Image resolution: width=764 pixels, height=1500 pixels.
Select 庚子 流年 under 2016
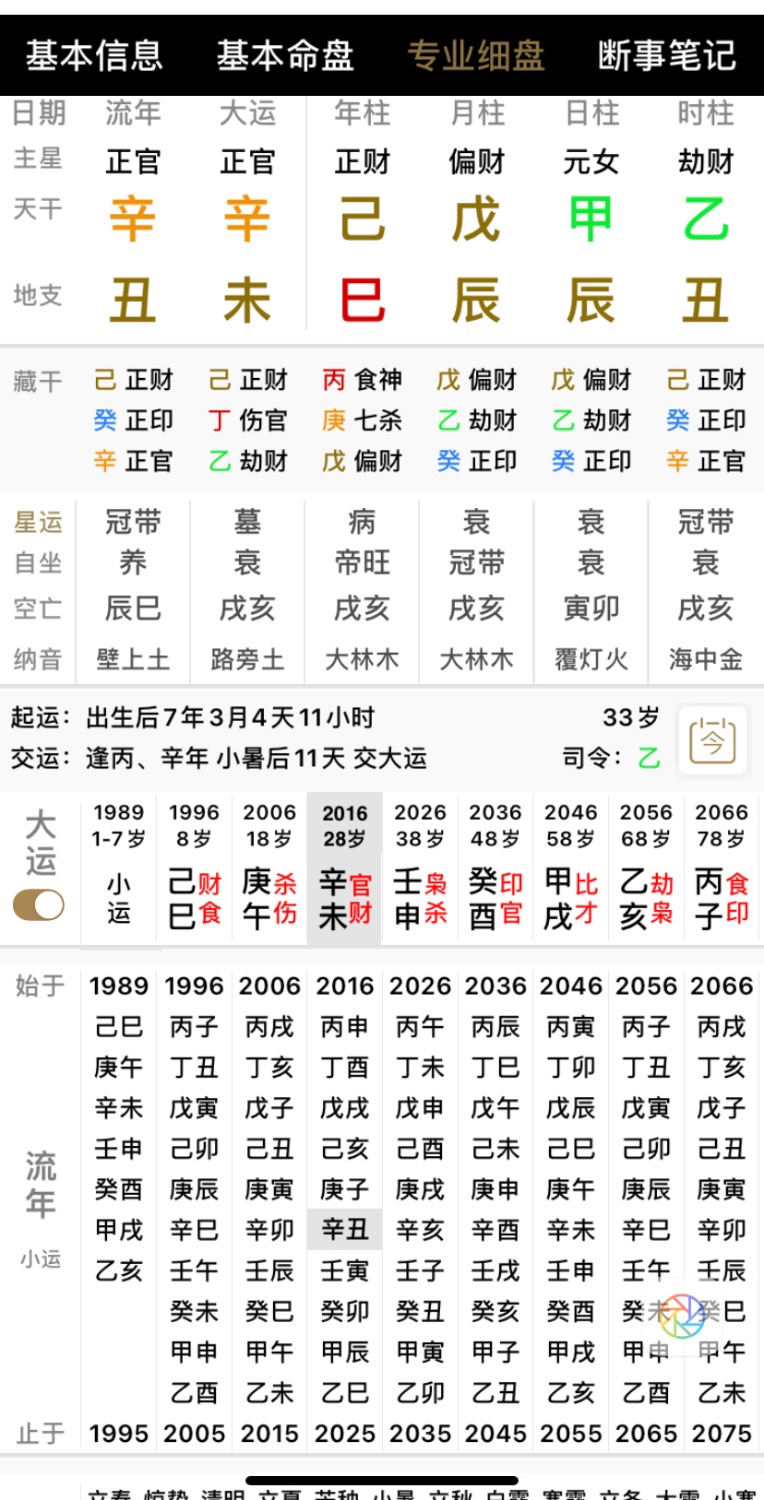[x=345, y=1189]
